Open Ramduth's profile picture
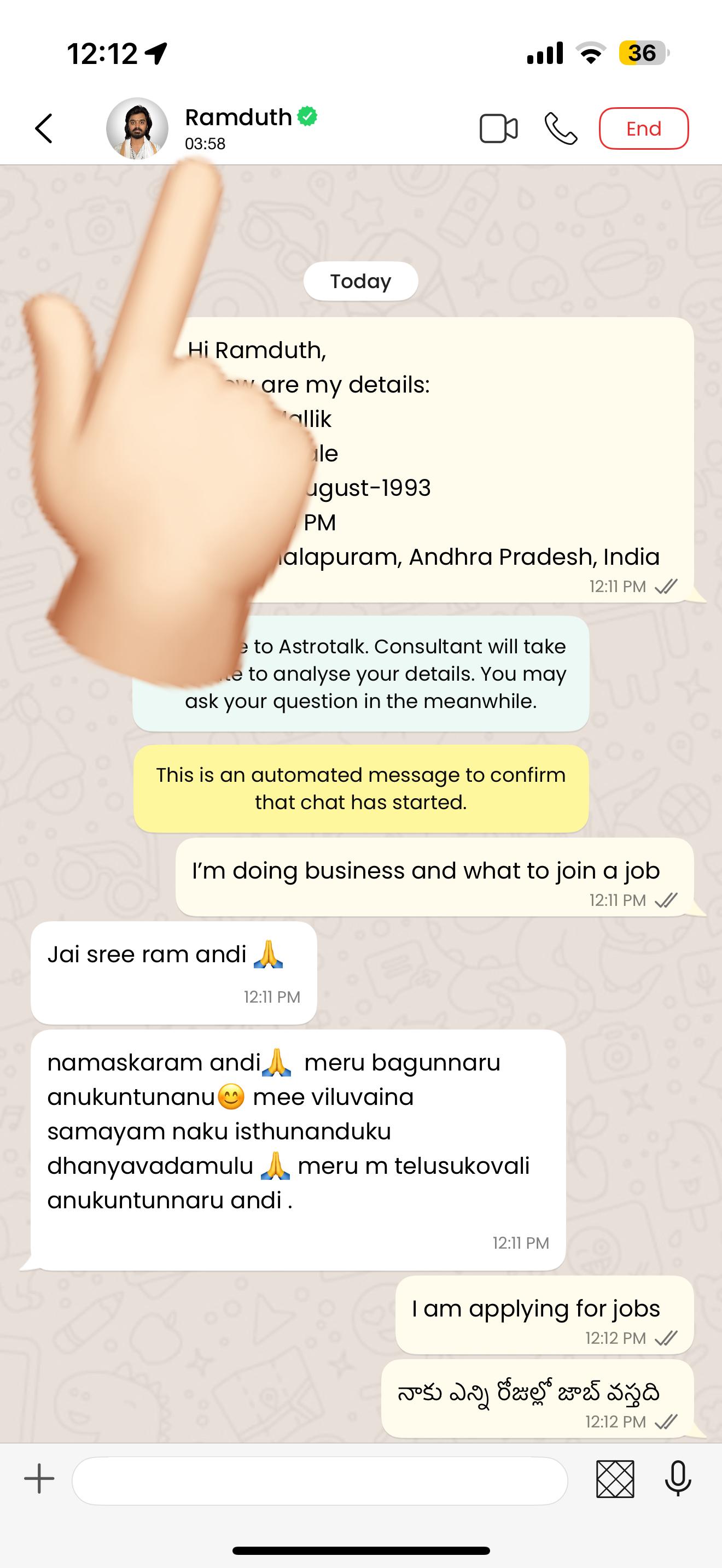Screen dimensions: 722x1568 [137, 128]
